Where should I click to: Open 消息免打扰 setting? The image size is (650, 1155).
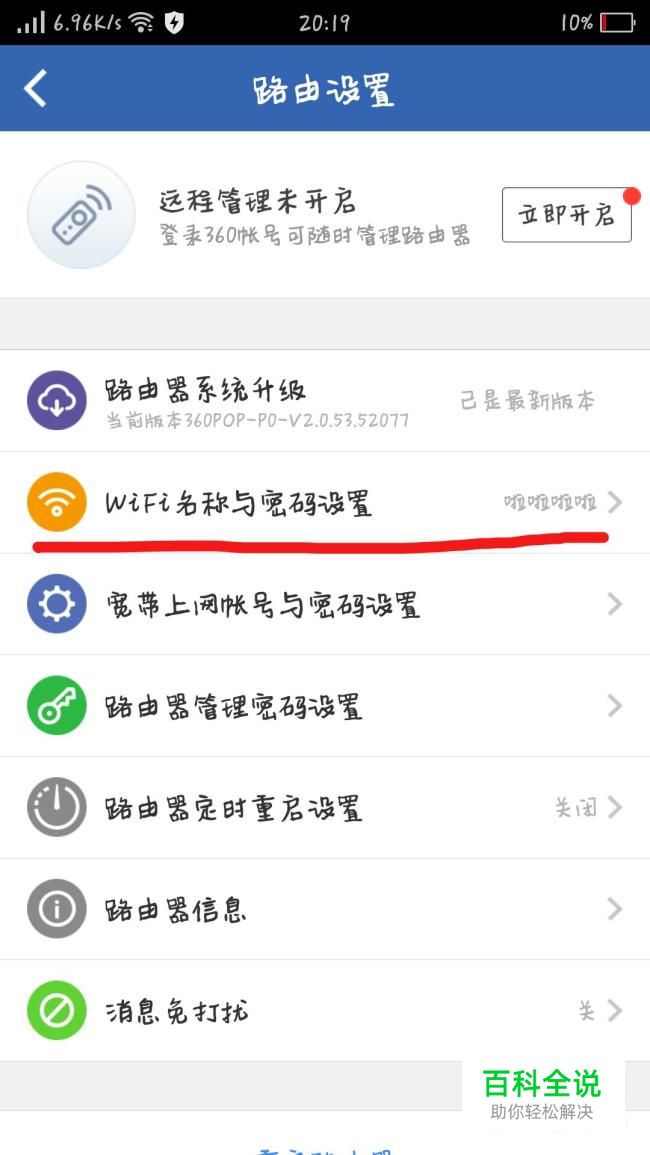coord(325,1011)
